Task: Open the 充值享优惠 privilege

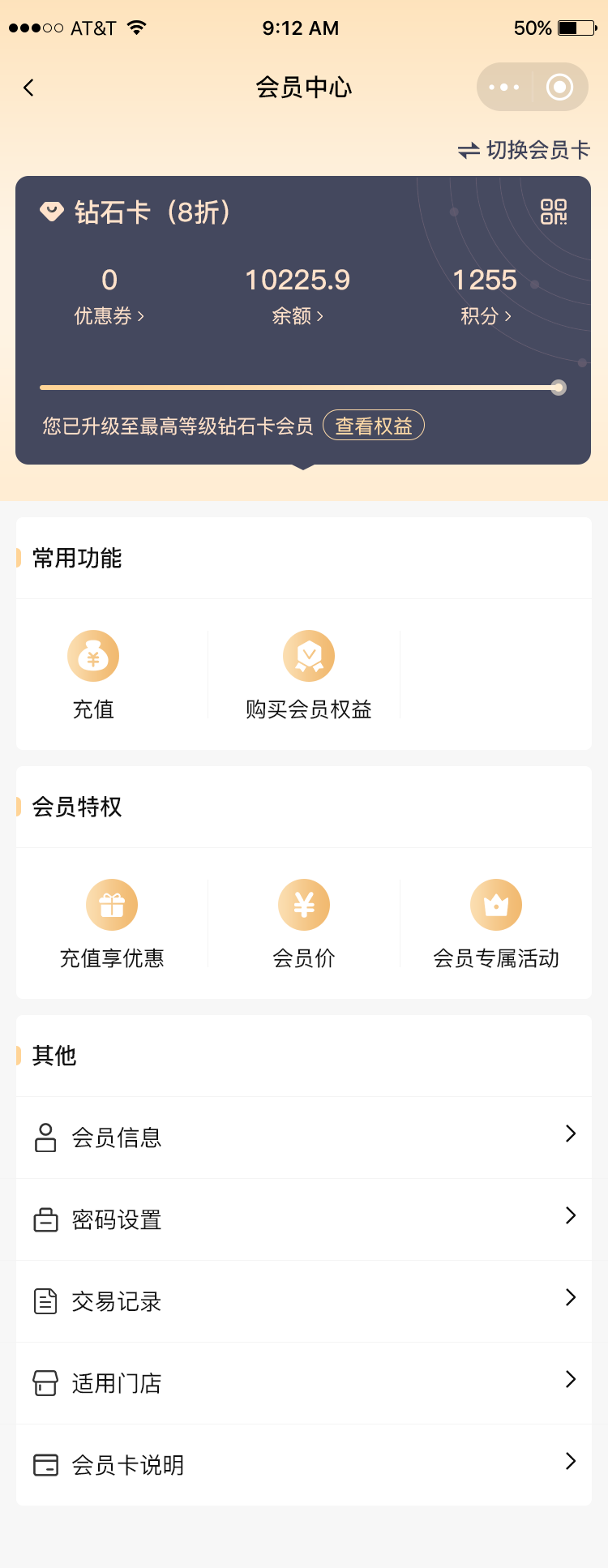Action: click(112, 923)
